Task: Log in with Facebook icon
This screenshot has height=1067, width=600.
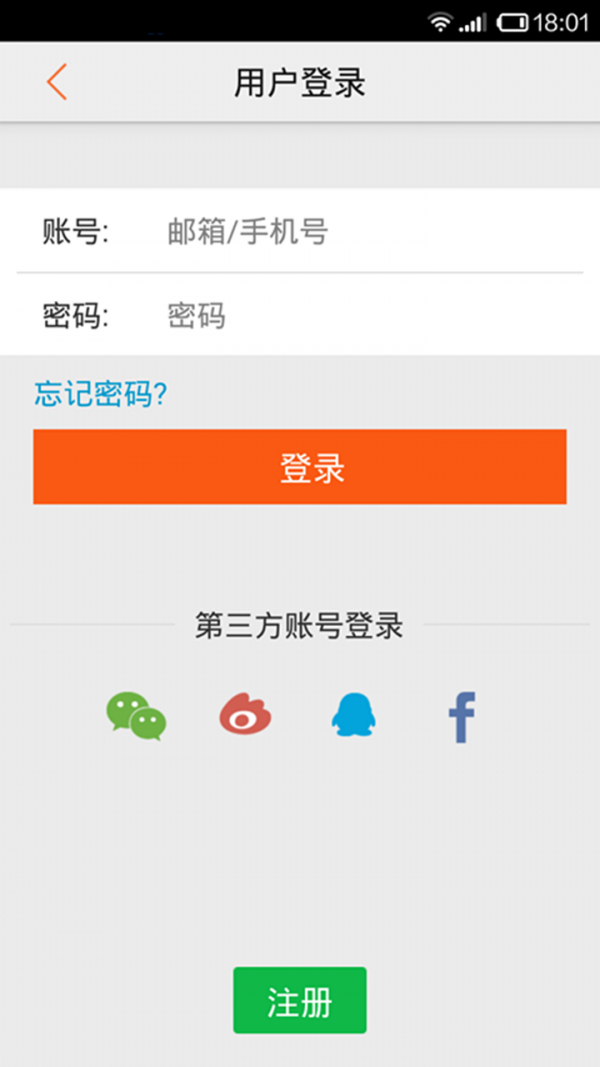Action: point(462,717)
